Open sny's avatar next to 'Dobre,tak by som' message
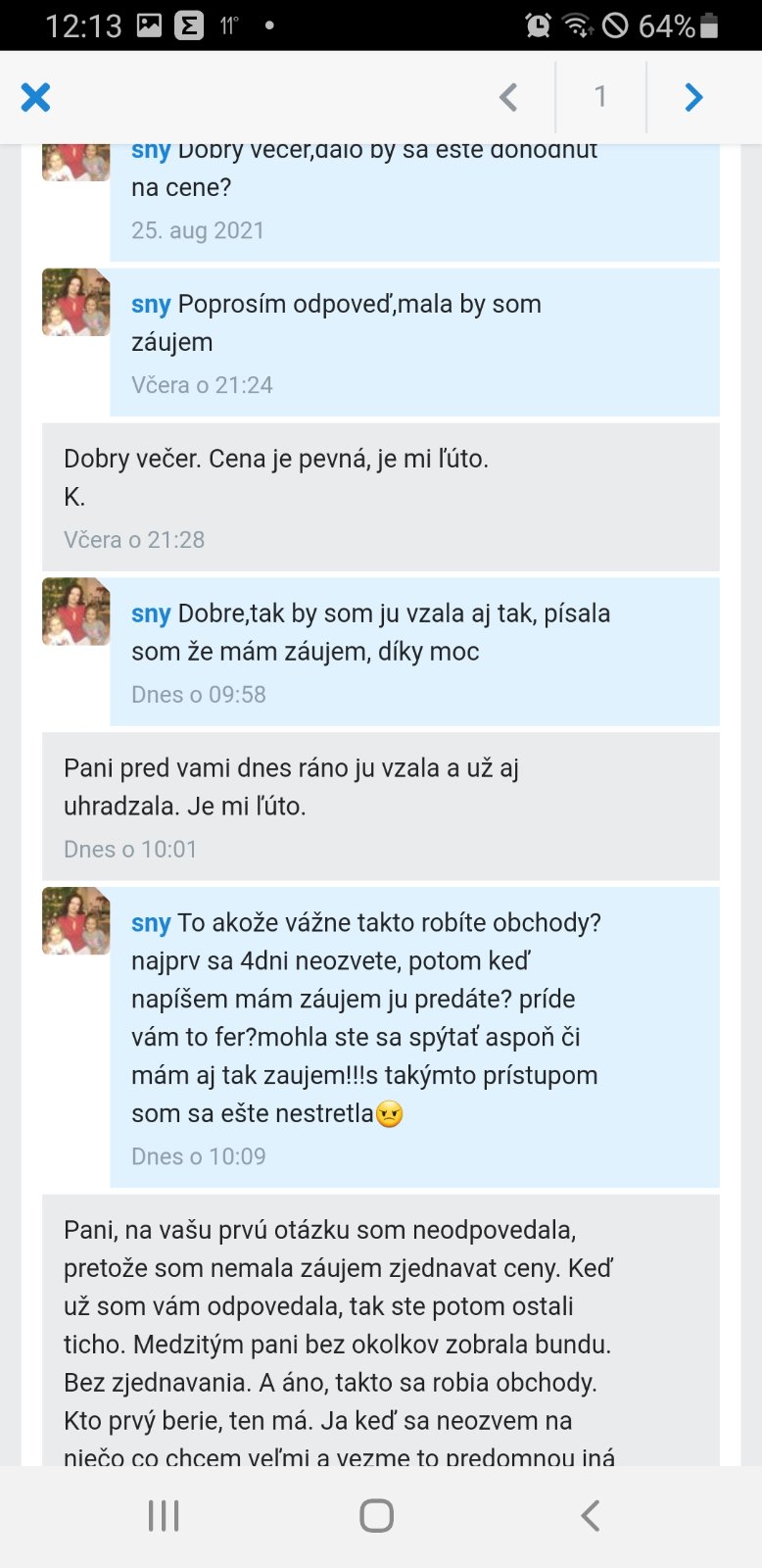The image size is (762, 1568). click(75, 612)
